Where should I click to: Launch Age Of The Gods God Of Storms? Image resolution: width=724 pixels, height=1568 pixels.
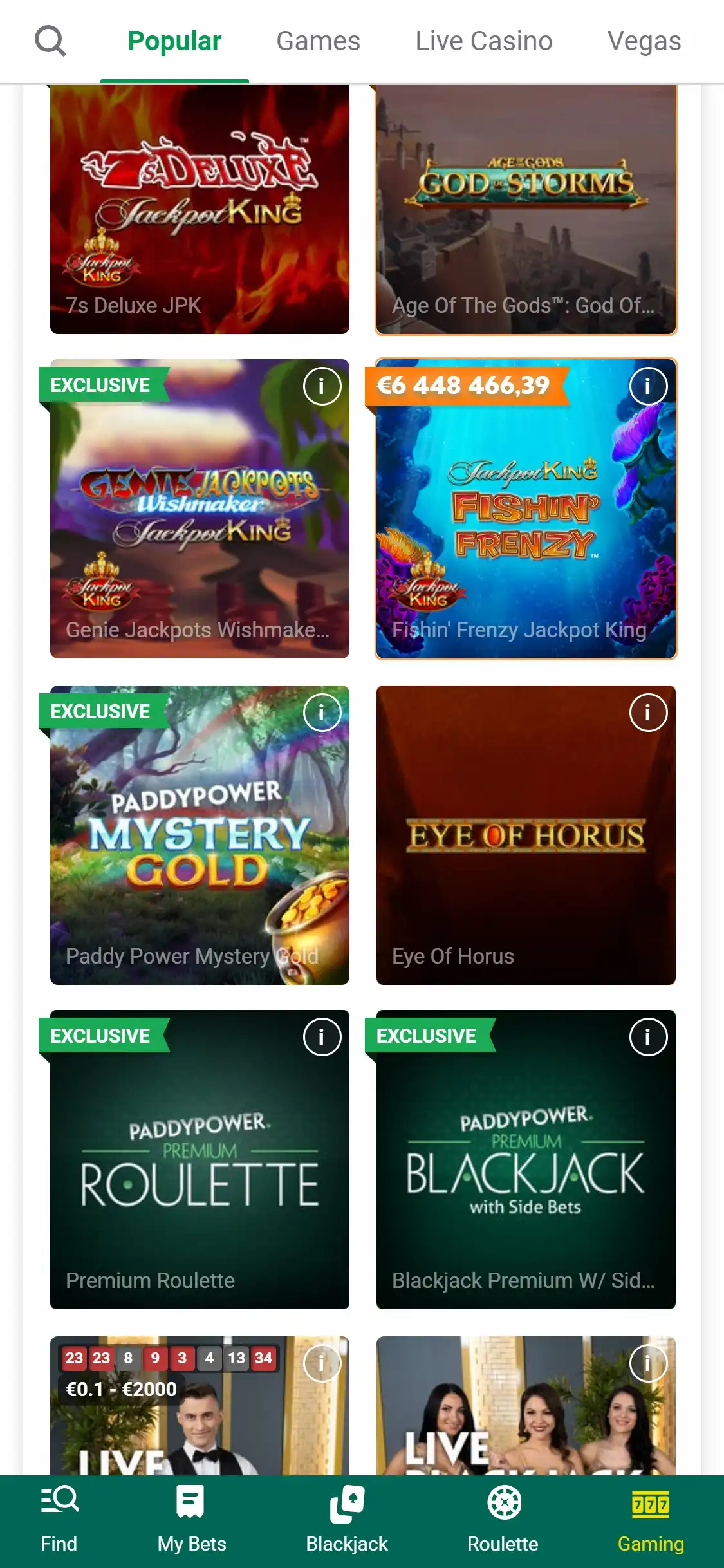click(x=526, y=209)
